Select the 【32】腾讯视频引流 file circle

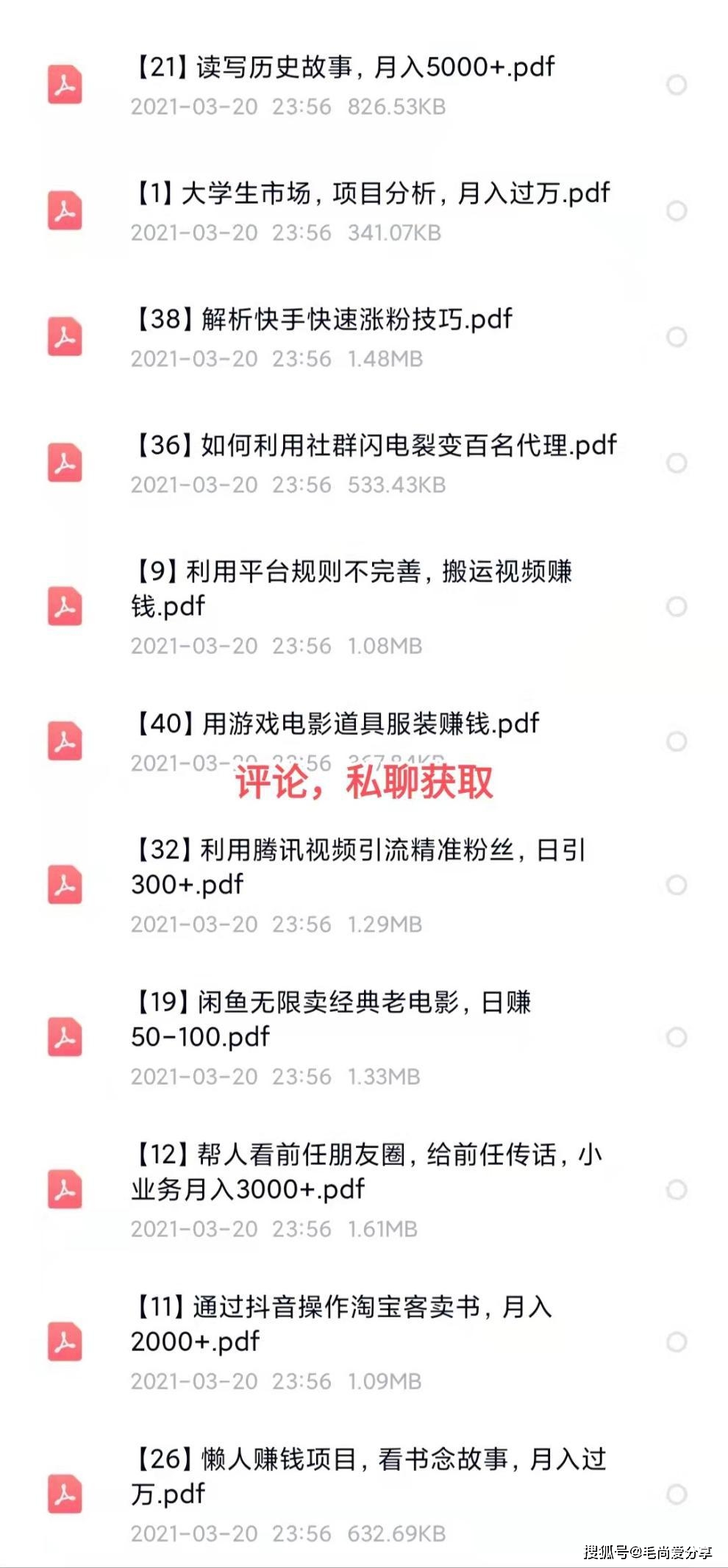pyautogui.click(x=677, y=885)
